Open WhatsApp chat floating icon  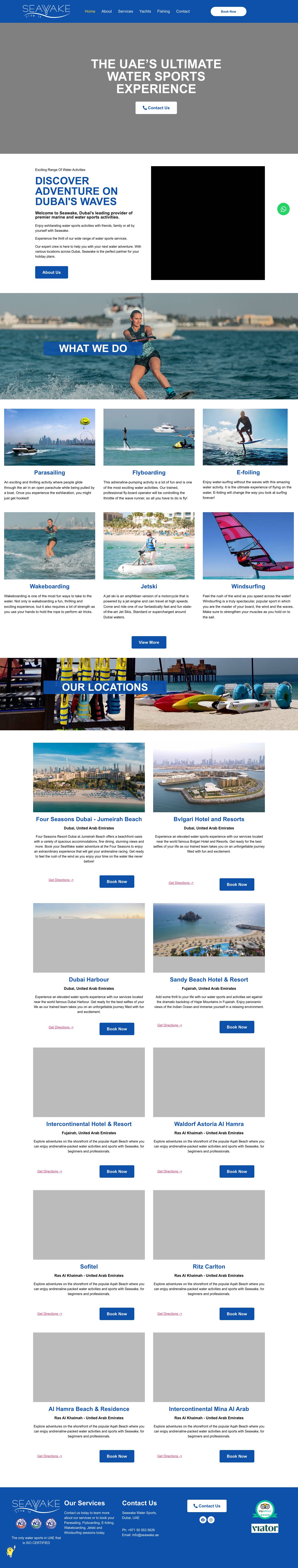coord(283,209)
